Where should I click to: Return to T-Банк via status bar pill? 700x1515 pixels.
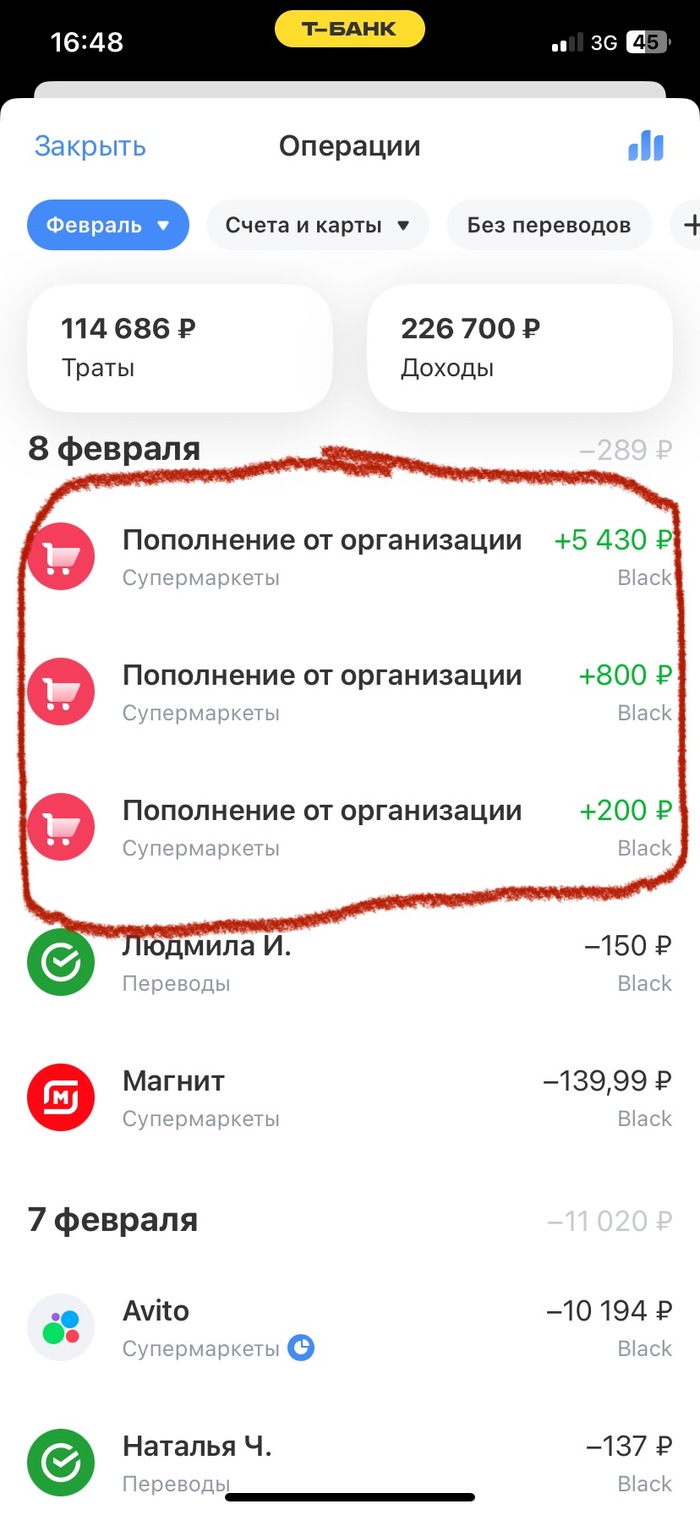350,29
